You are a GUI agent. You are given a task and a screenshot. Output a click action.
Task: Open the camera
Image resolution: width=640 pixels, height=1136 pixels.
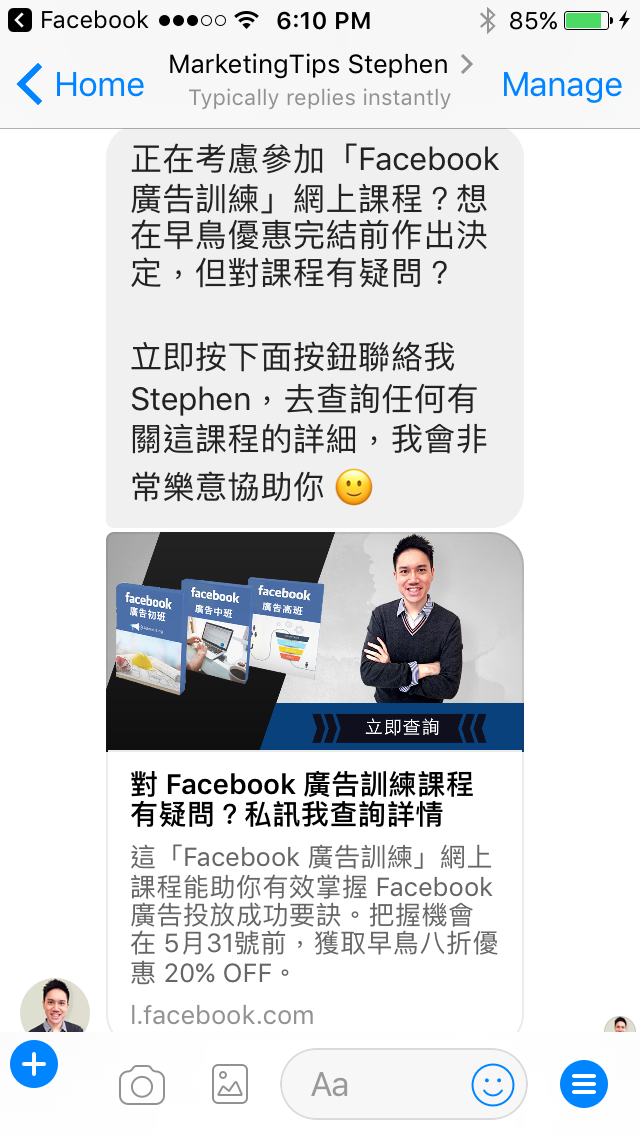pos(141,1085)
